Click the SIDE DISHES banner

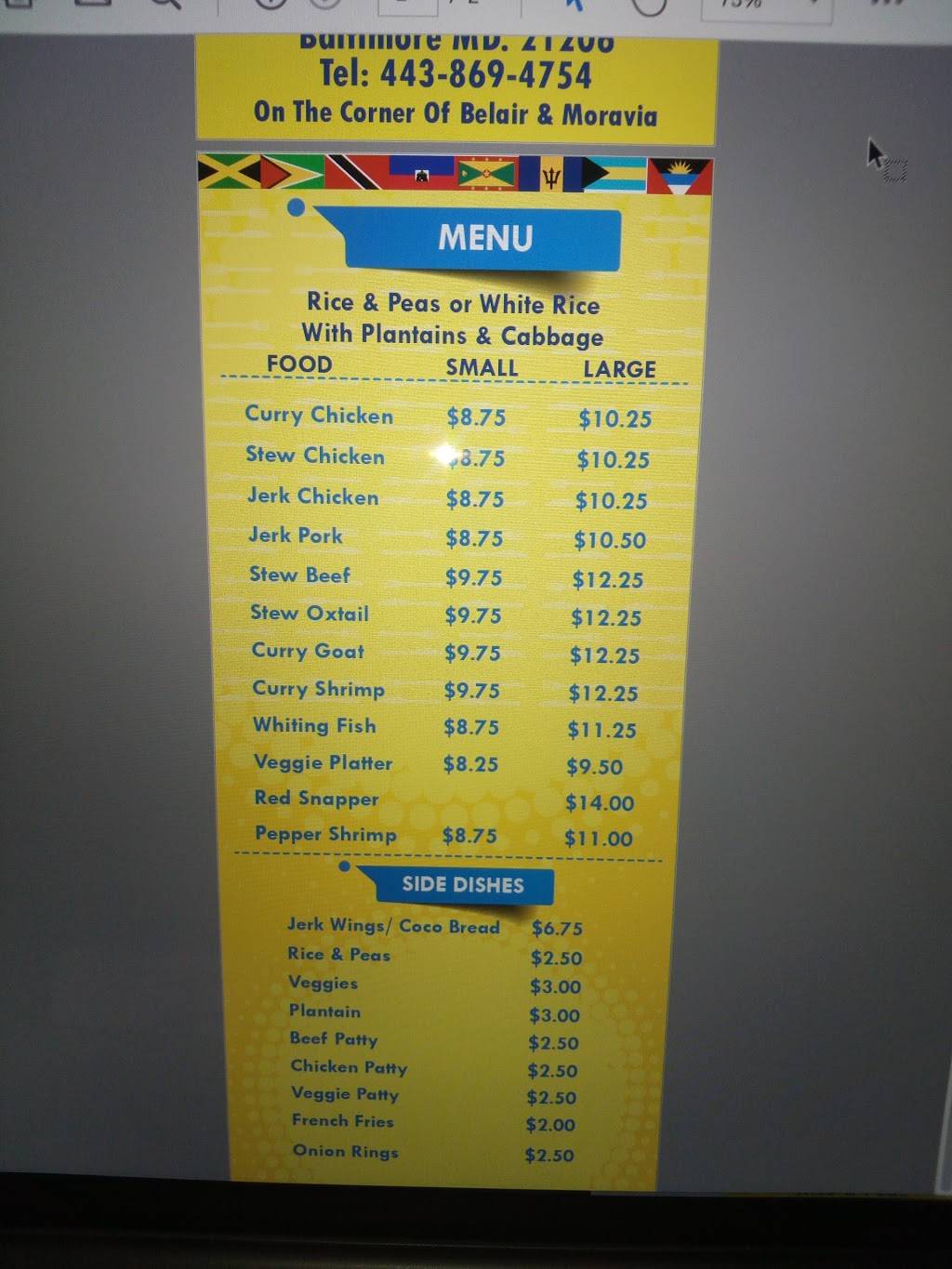(462, 886)
